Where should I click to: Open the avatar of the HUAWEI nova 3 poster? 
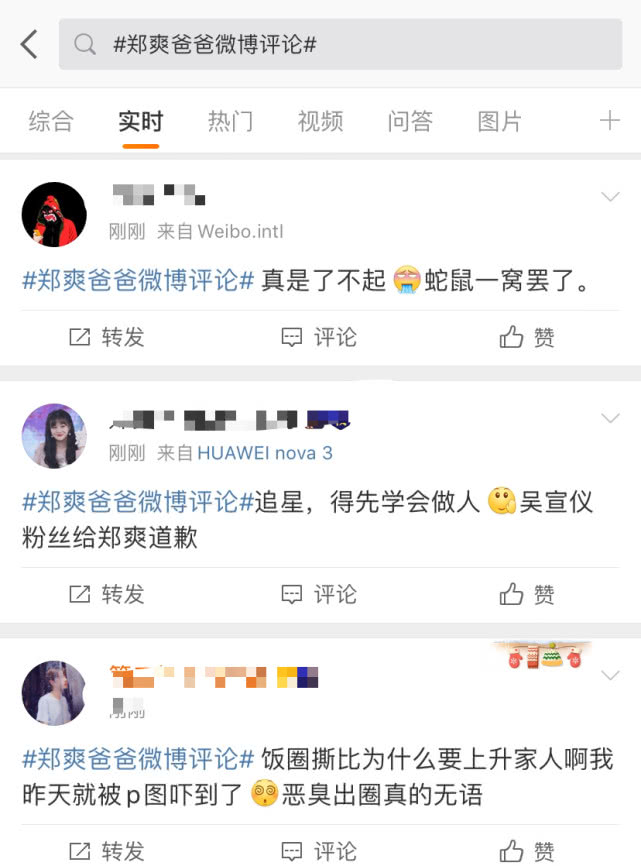tap(54, 436)
